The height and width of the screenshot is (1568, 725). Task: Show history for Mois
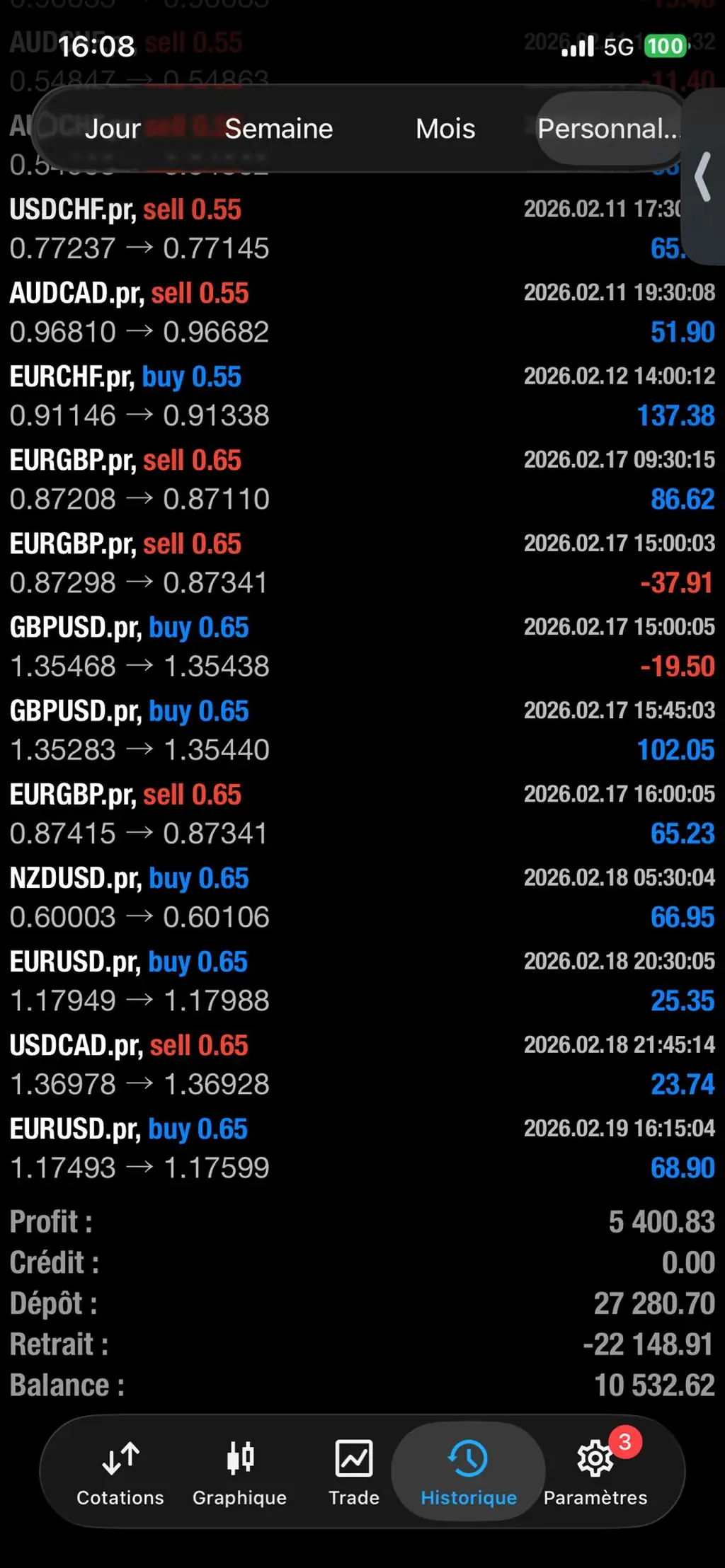(445, 129)
